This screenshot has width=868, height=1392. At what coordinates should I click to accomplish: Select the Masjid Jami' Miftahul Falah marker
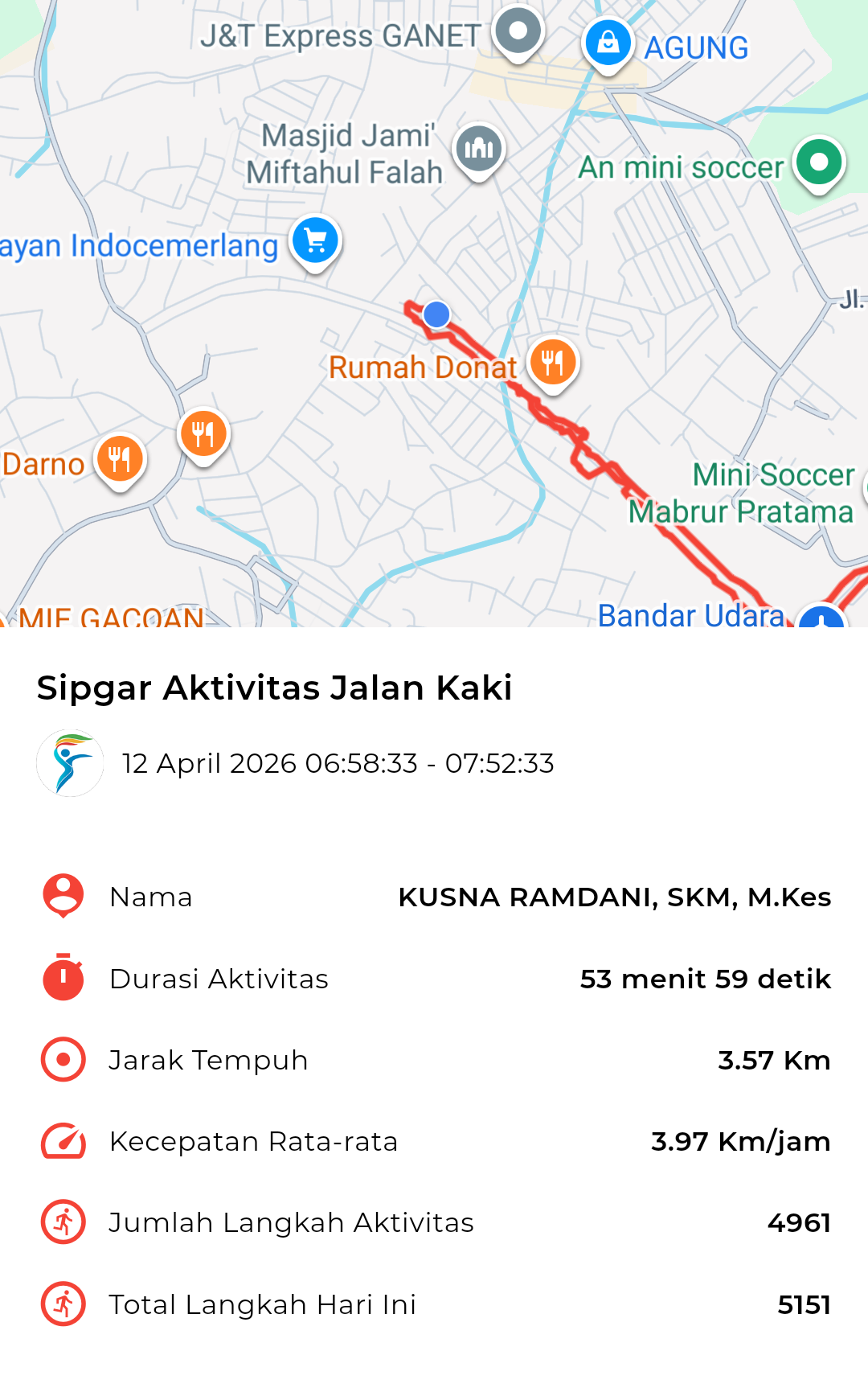pyautogui.click(x=479, y=150)
